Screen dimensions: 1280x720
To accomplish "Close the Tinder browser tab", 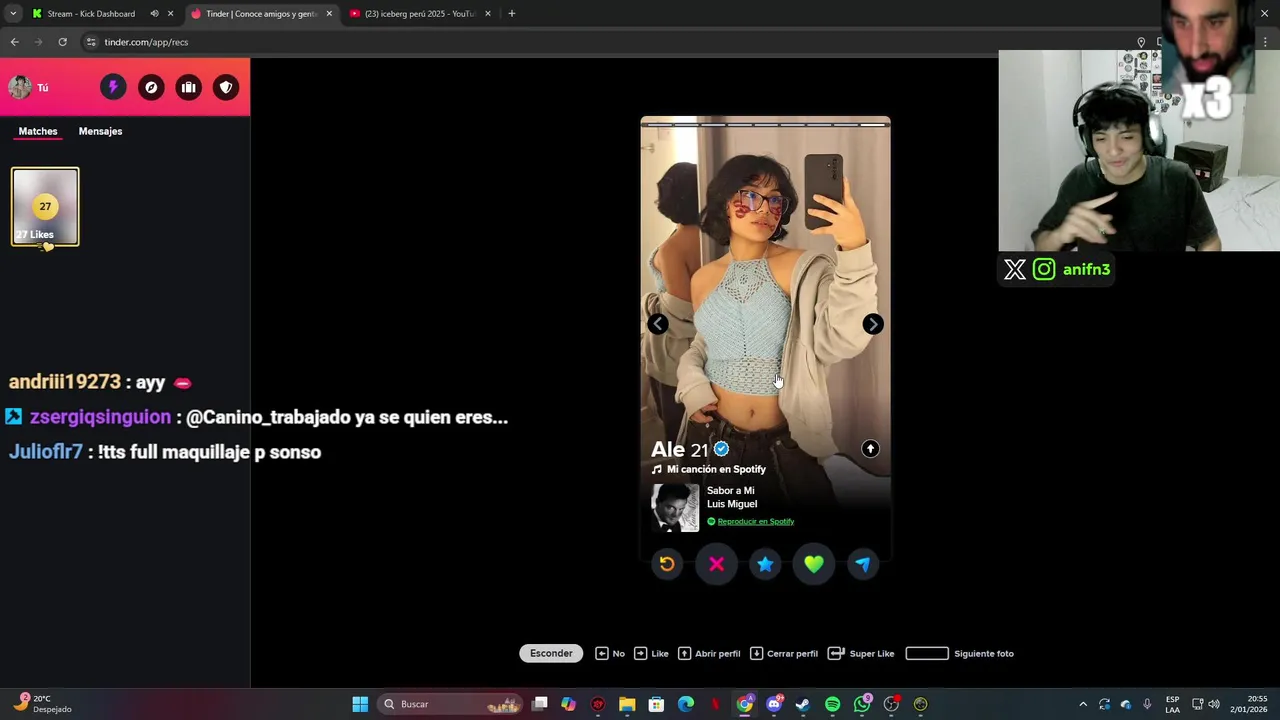I will pos(329,14).
